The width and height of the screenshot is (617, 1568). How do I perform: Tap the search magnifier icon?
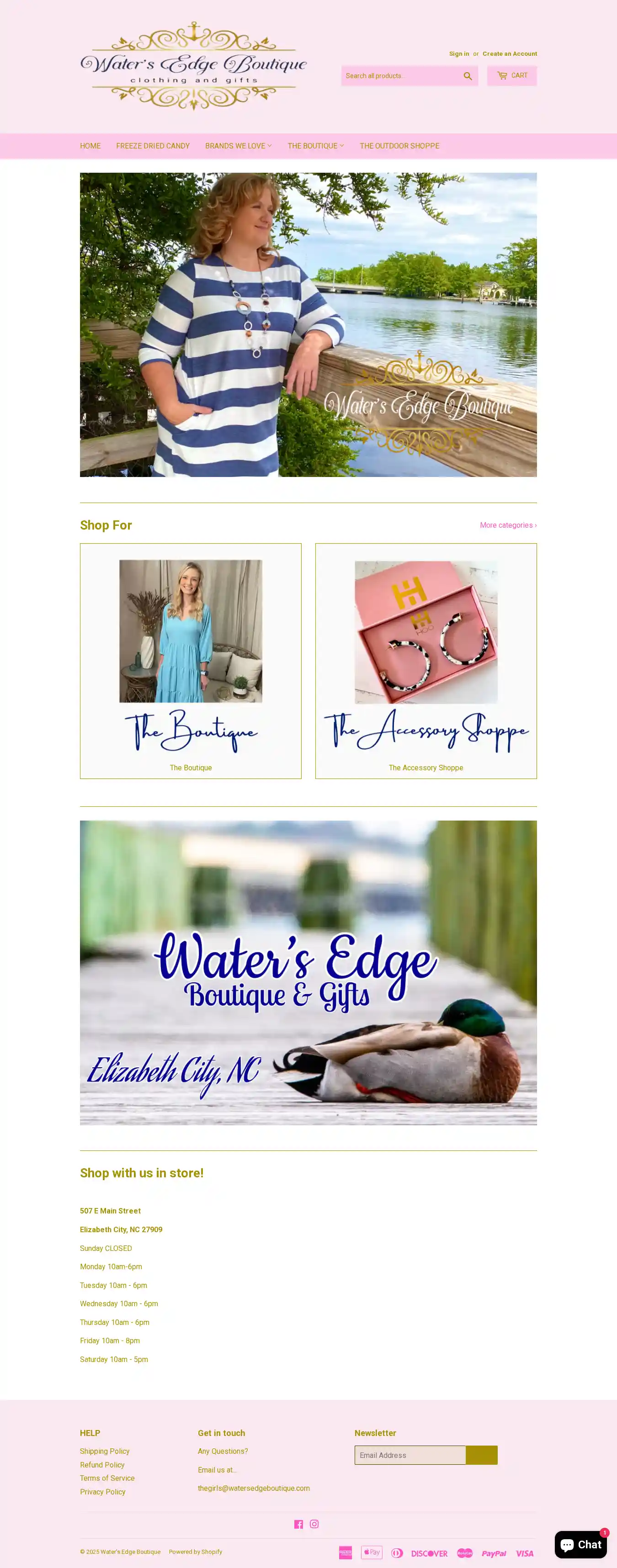tap(467, 76)
